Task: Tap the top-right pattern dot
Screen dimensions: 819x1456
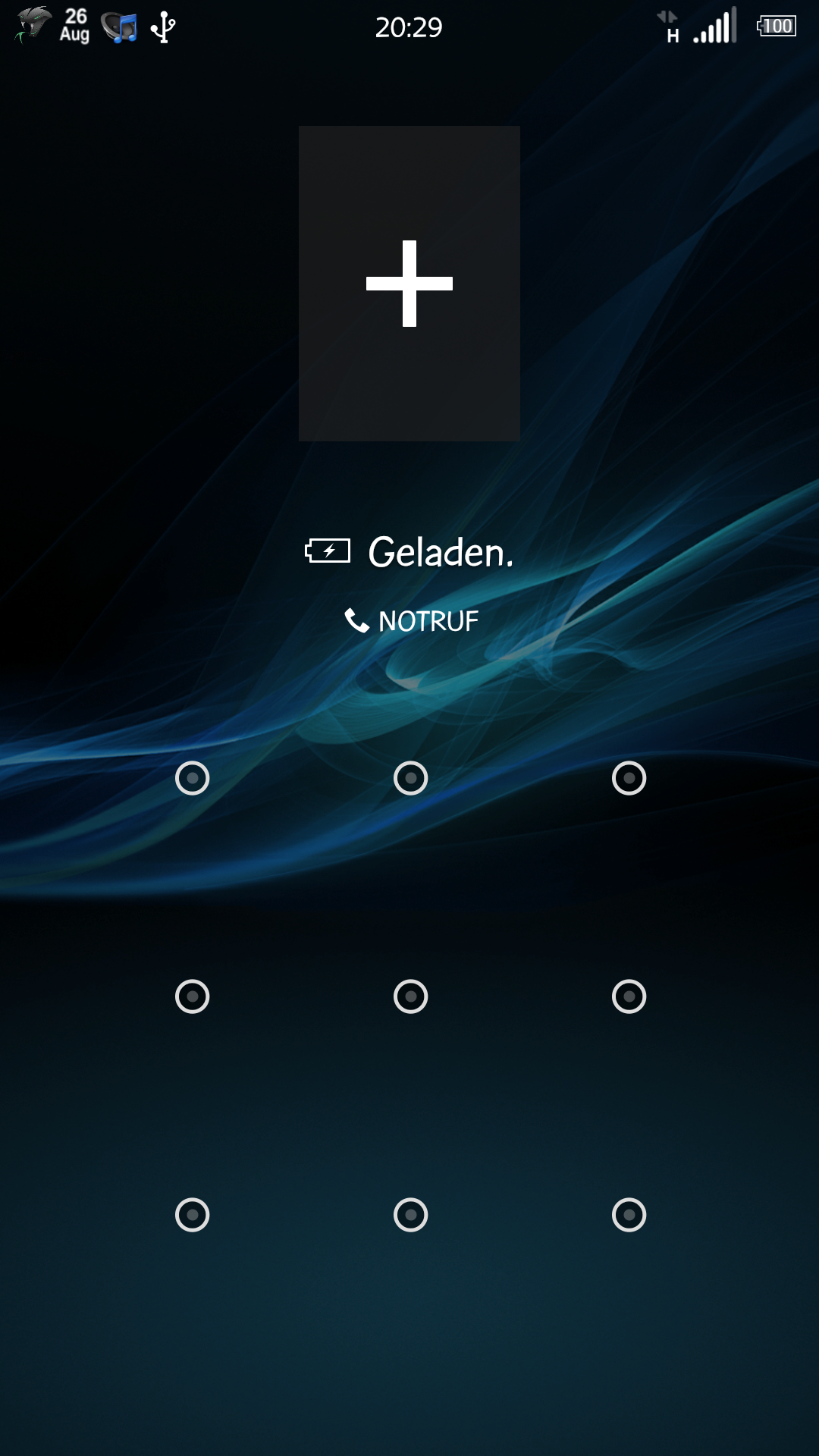Action: coord(629,778)
